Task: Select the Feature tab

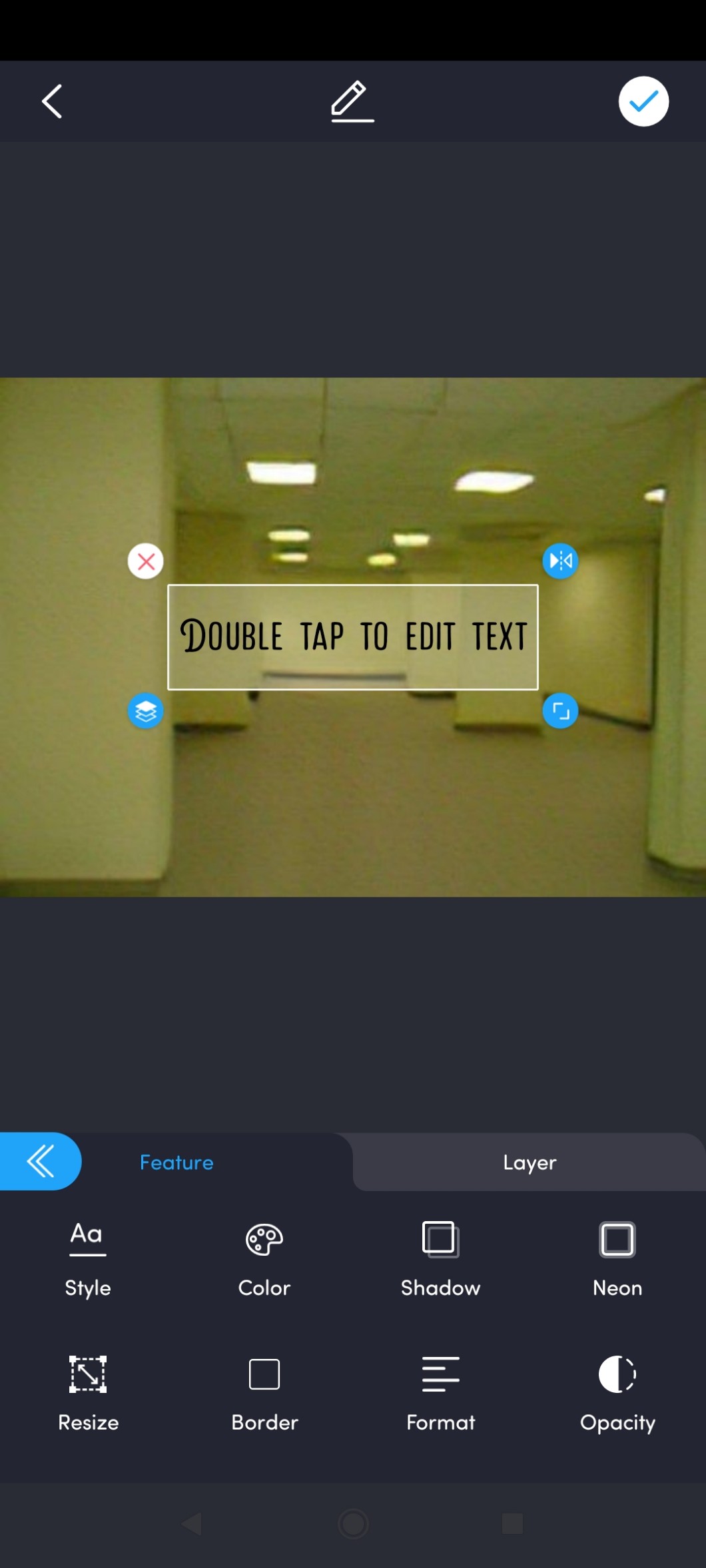Action: coord(176,1163)
